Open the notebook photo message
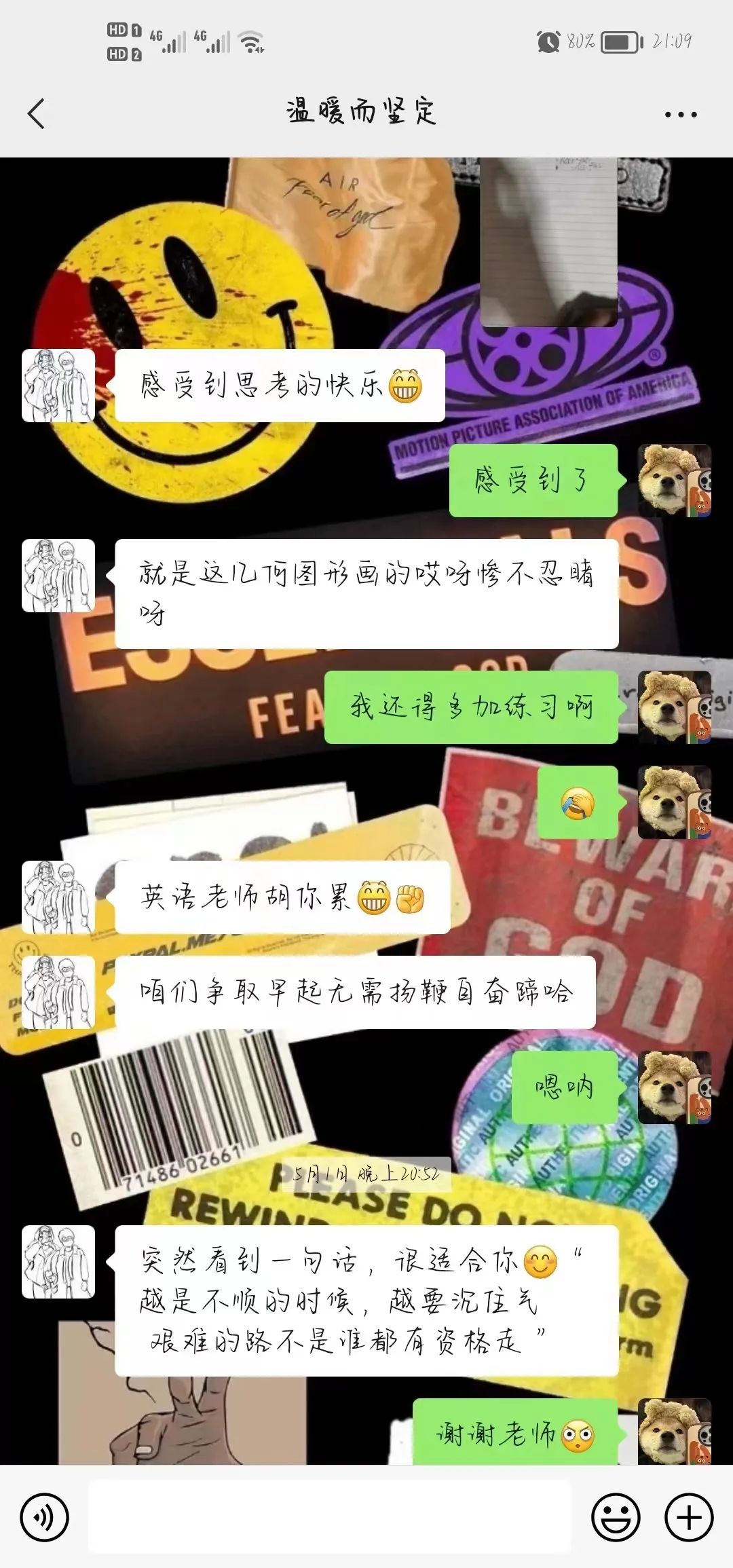 pos(548,241)
